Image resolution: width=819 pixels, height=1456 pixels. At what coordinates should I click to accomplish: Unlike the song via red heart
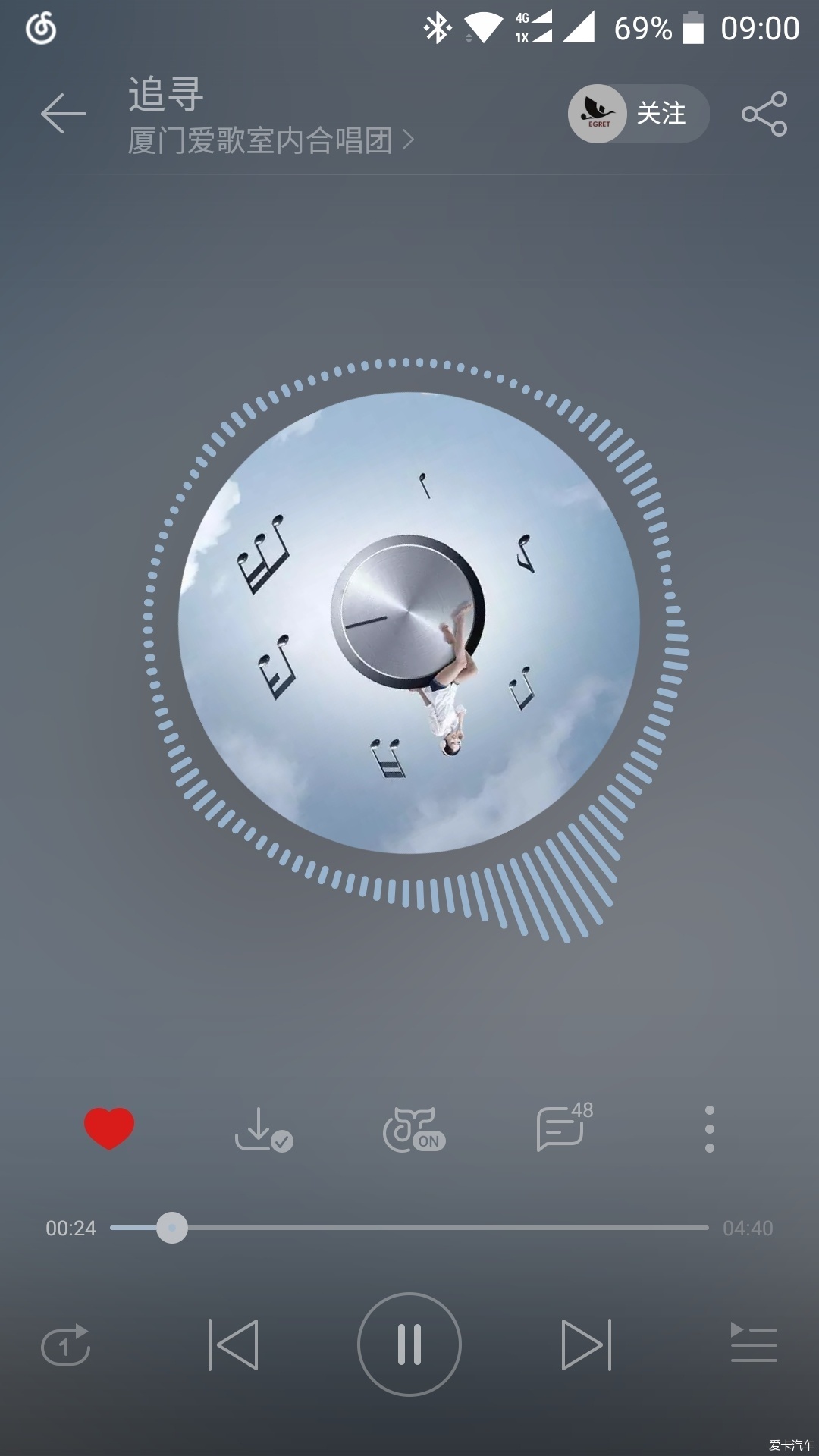pos(109,1128)
